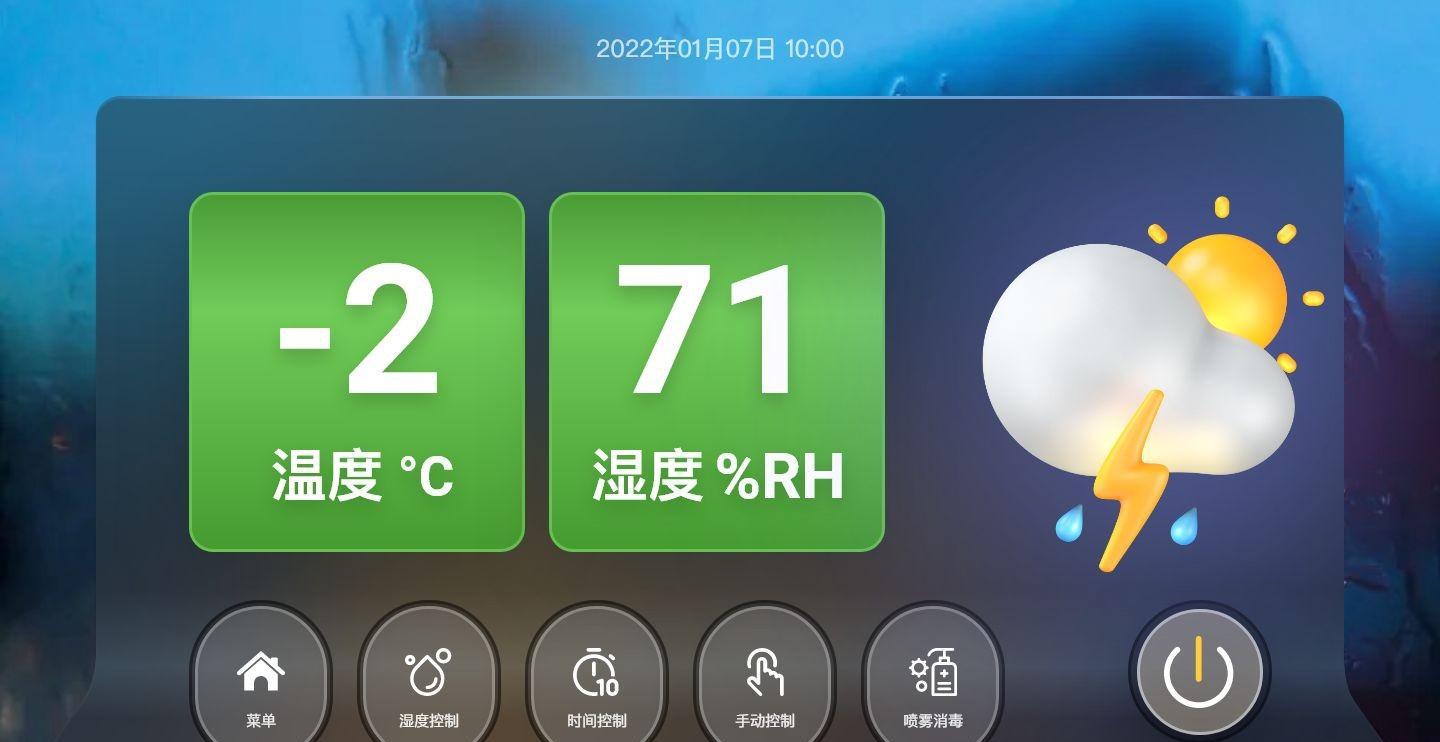Image resolution: width=1440 pixels, height=742 pixels.
Task: Tap the power button
Action: [1199, 673]
